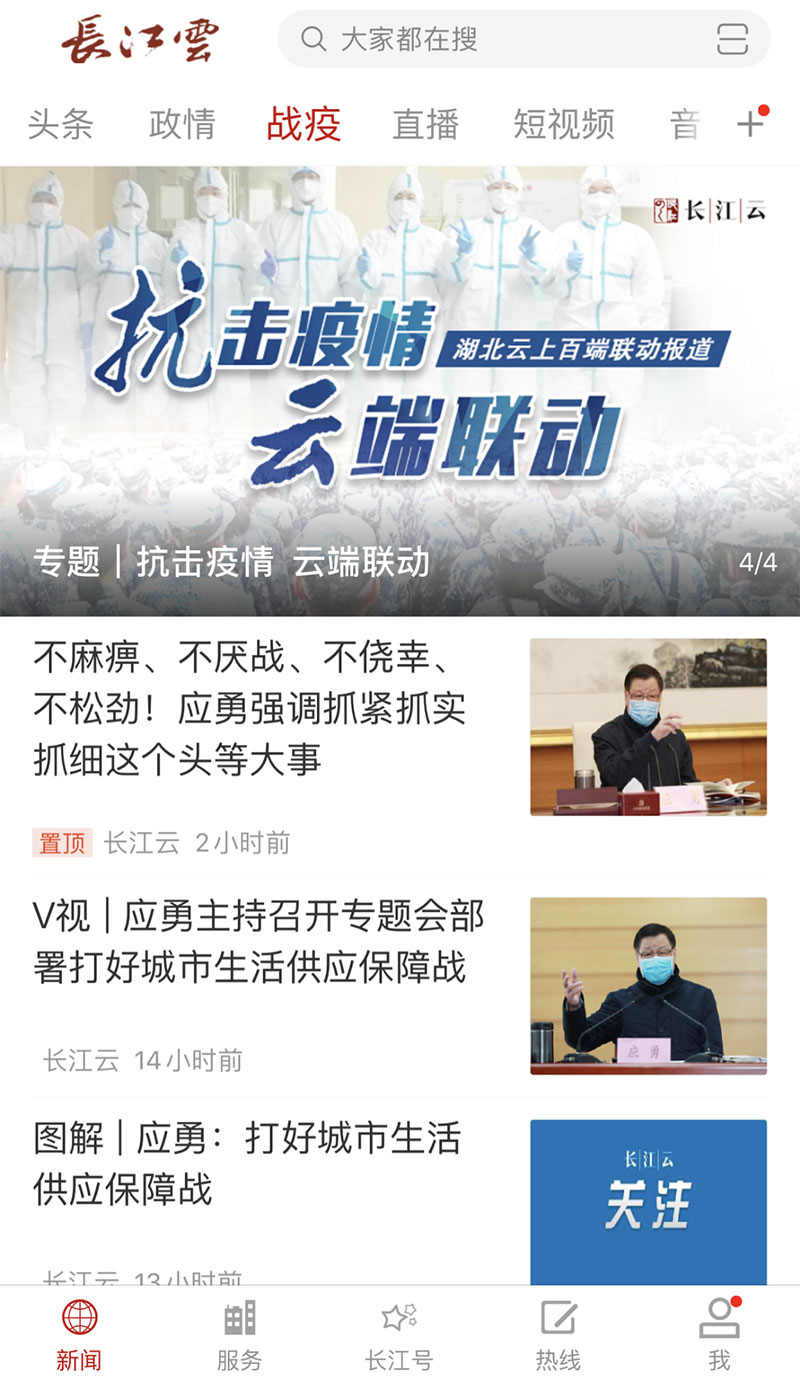Viewport: 800px width, 1380px height.
Task: Switch to the 服务 bottom tab
Action: pyautogui.click(x=239, y=1335)
